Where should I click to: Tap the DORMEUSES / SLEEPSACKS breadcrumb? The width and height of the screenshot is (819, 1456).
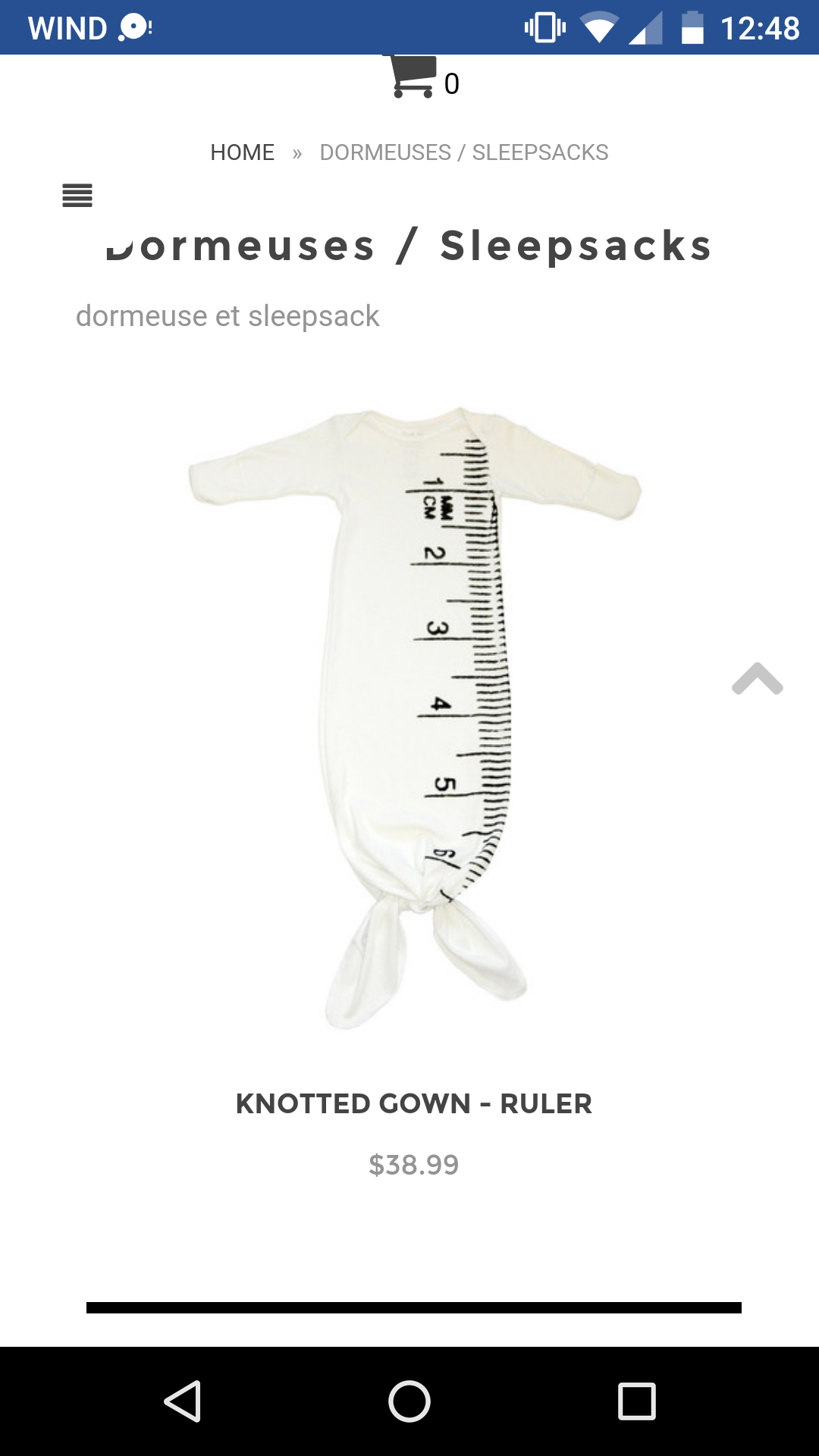464,152
